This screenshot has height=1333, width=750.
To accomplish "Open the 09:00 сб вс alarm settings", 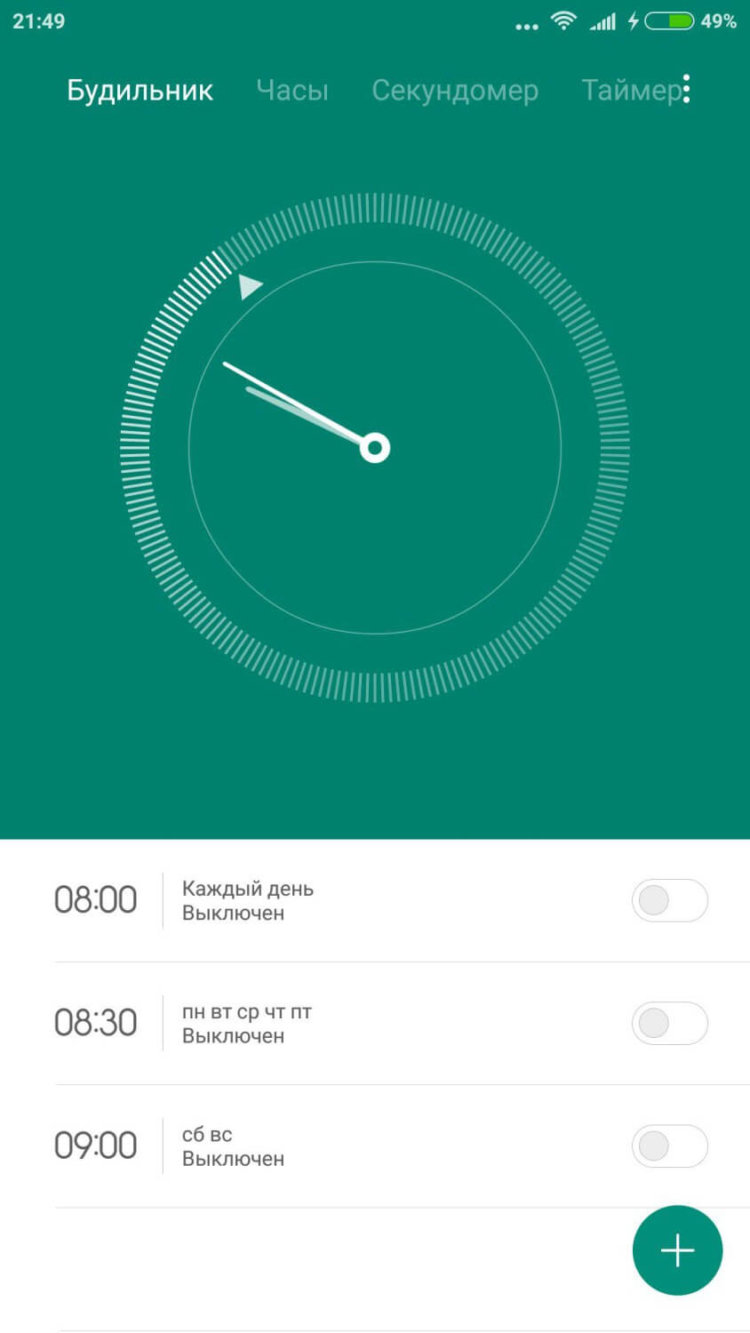I will [x=300, y=1146].
